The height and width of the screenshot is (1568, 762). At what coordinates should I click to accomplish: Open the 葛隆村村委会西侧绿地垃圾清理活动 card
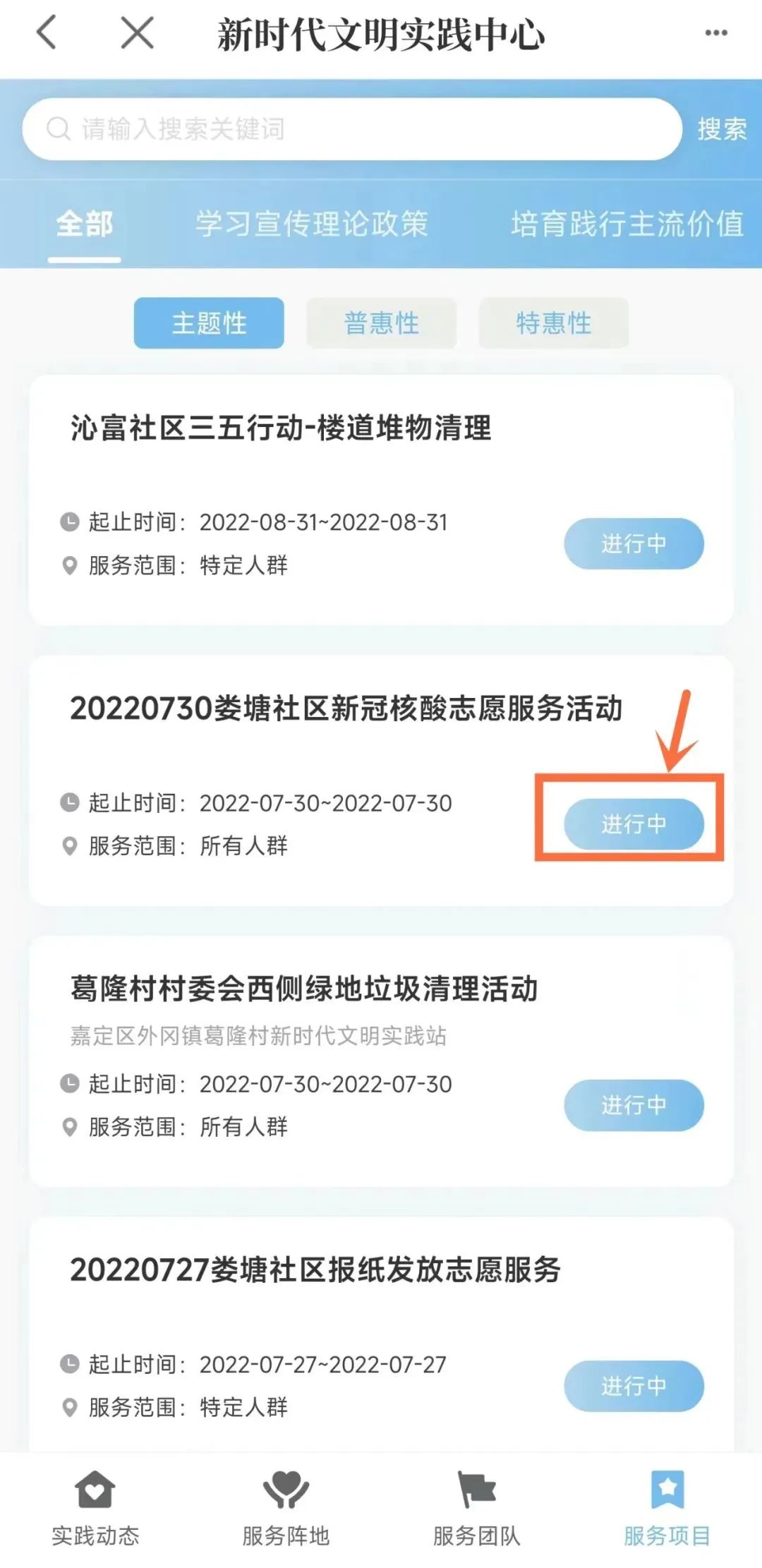tap(303, 989)
